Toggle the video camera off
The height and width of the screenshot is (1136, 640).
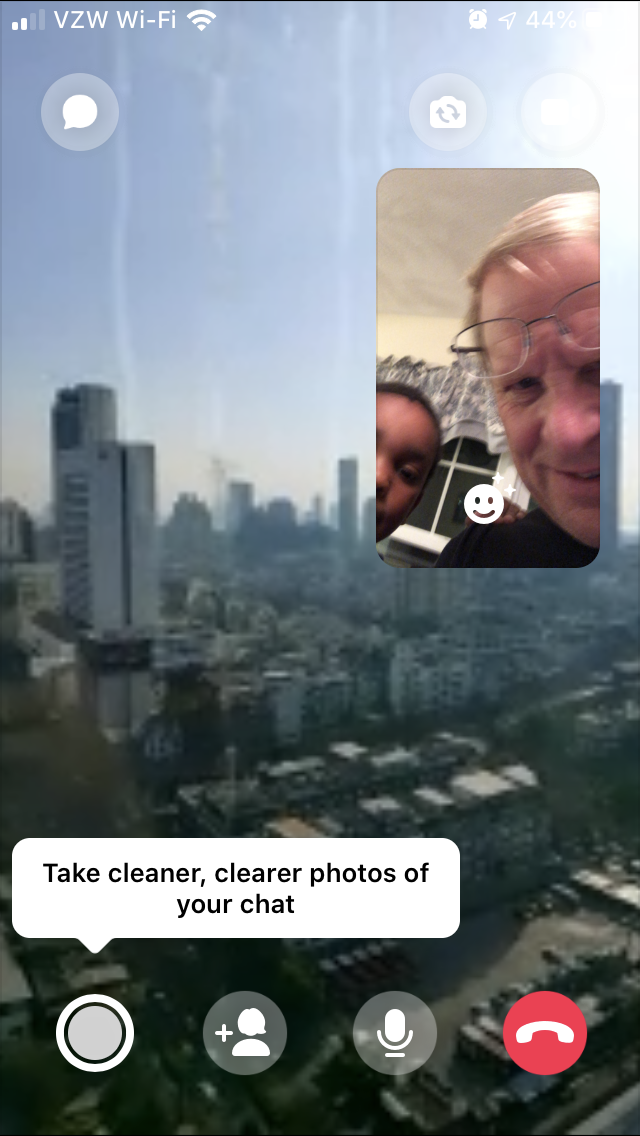(560, 113)
